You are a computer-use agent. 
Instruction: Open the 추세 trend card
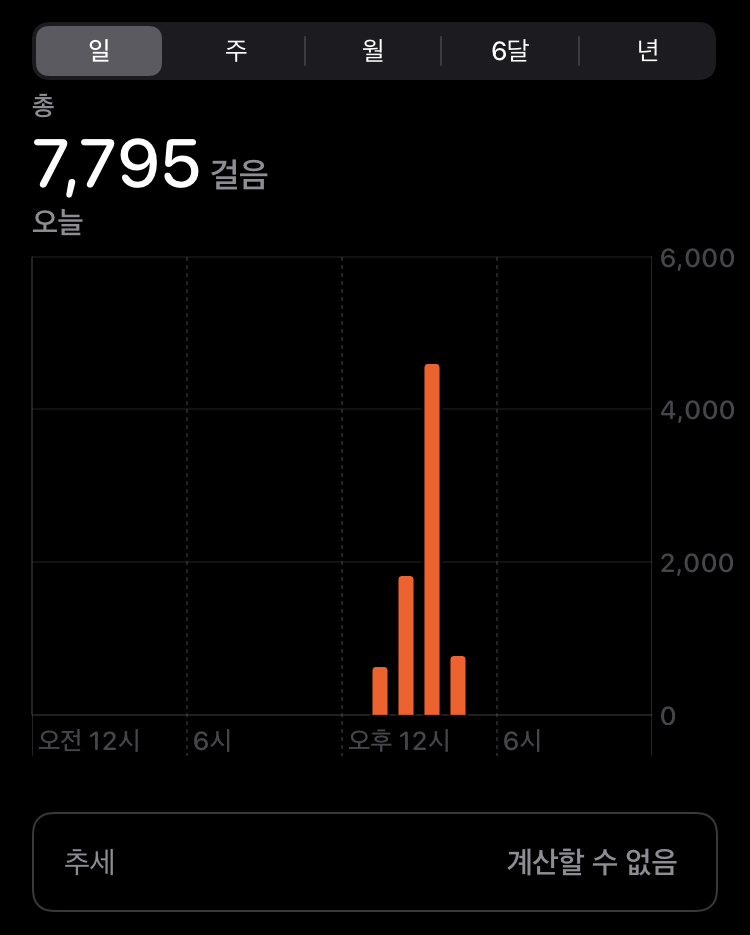click(x=375, y=862)
